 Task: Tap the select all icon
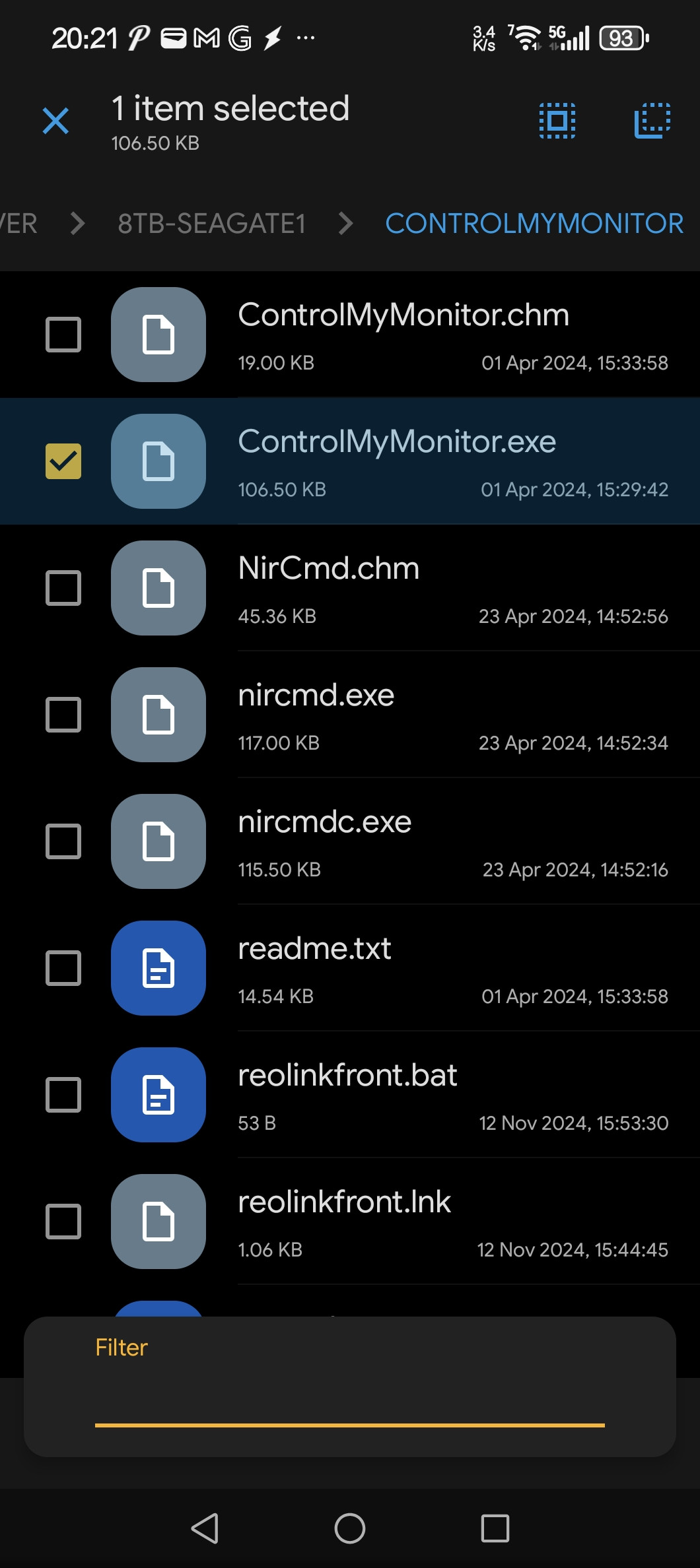click(x=557, y=121)
